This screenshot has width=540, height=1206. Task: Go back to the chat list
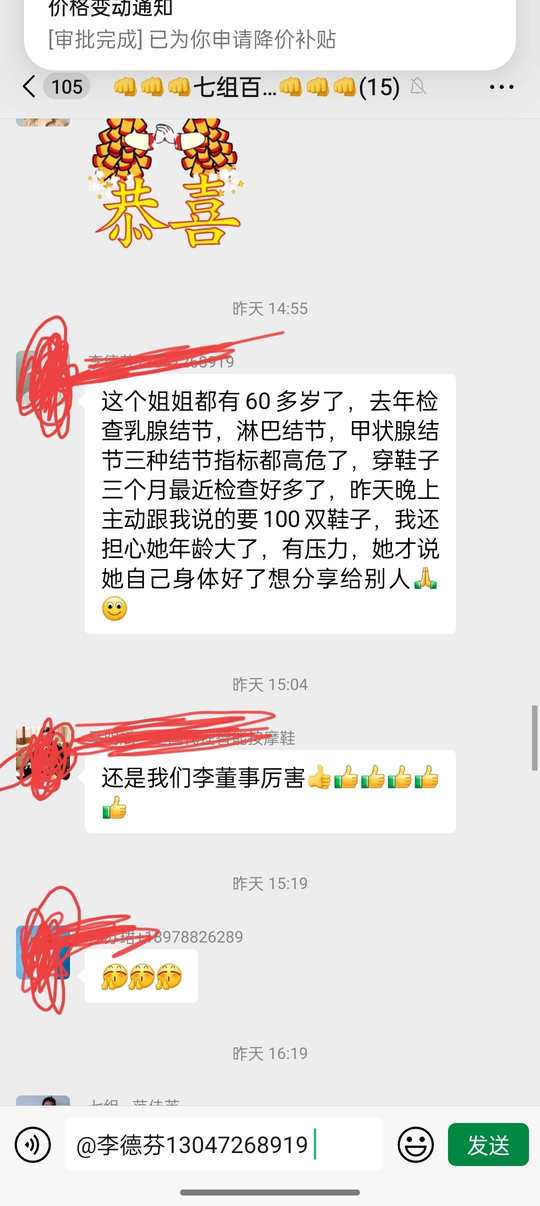coord(29,87)
